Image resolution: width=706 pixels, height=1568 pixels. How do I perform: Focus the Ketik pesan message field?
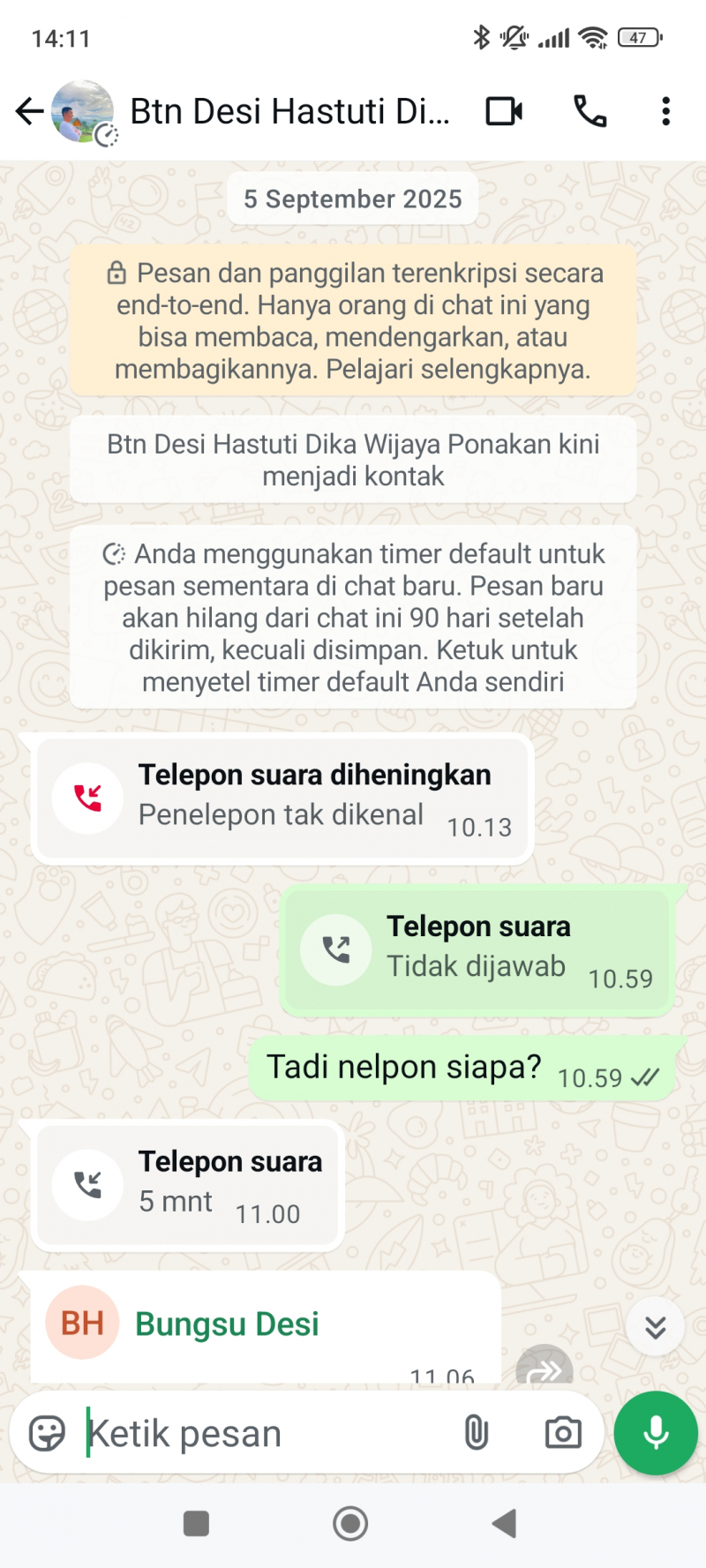coord(265,1433)
